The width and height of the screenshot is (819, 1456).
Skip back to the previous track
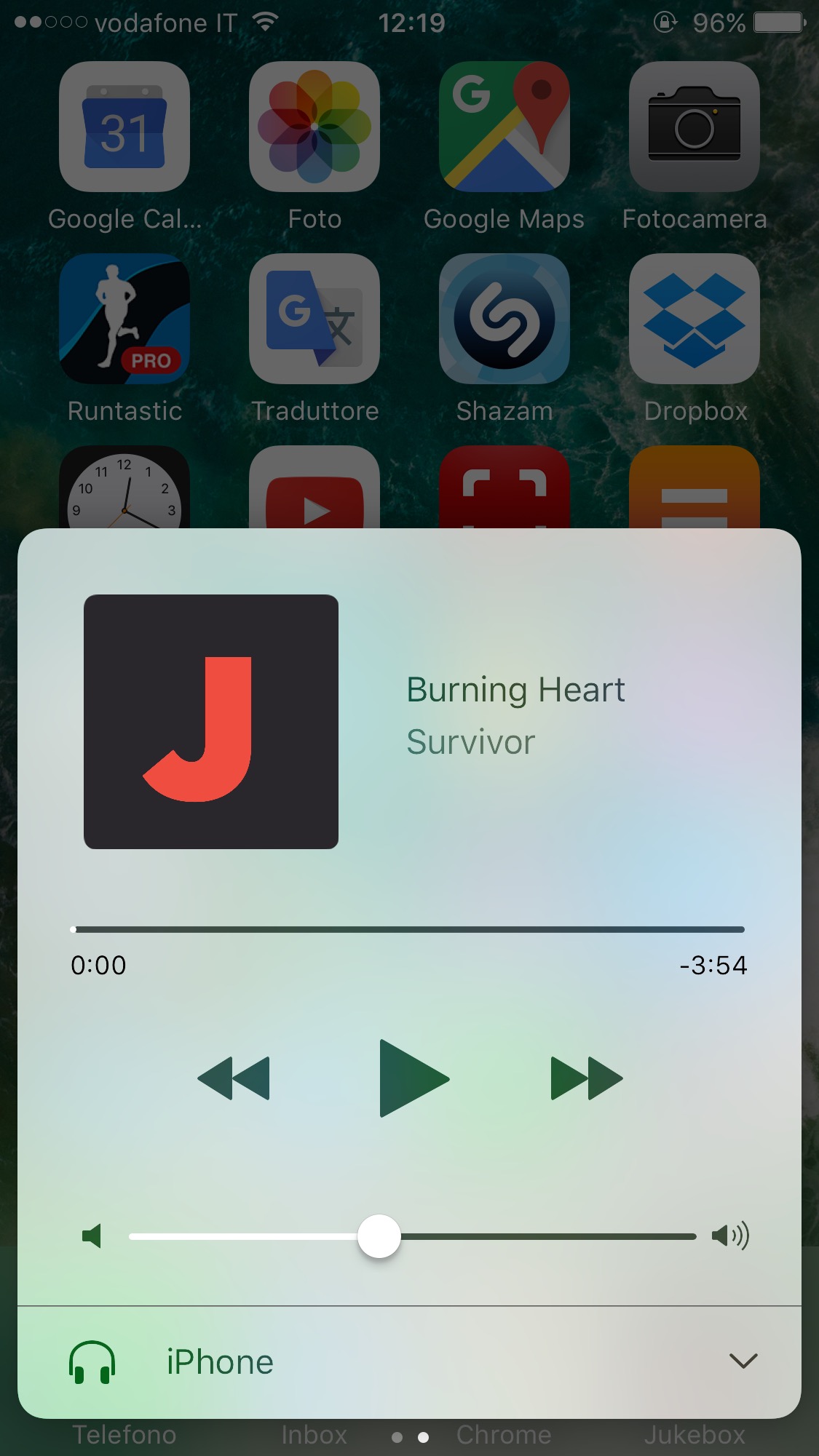pyautogui.click(x=234, y=1078)
